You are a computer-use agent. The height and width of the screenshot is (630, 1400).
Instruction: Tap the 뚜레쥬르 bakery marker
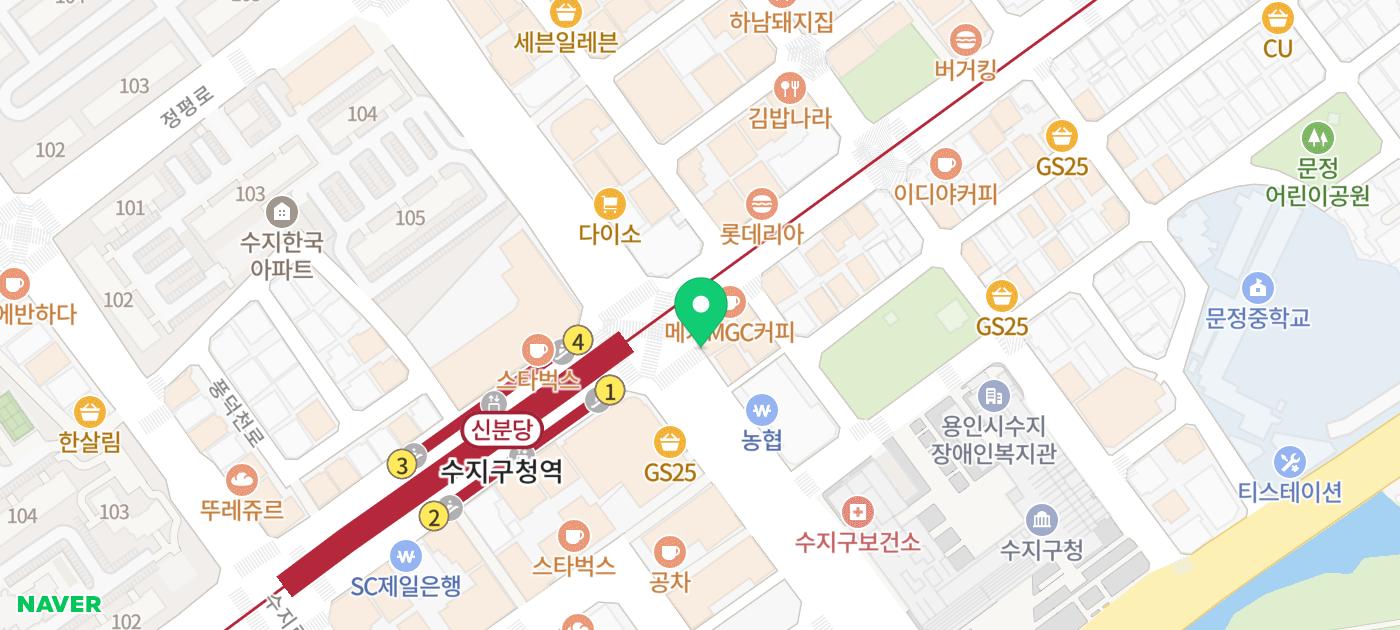click(x=241, y=480)
